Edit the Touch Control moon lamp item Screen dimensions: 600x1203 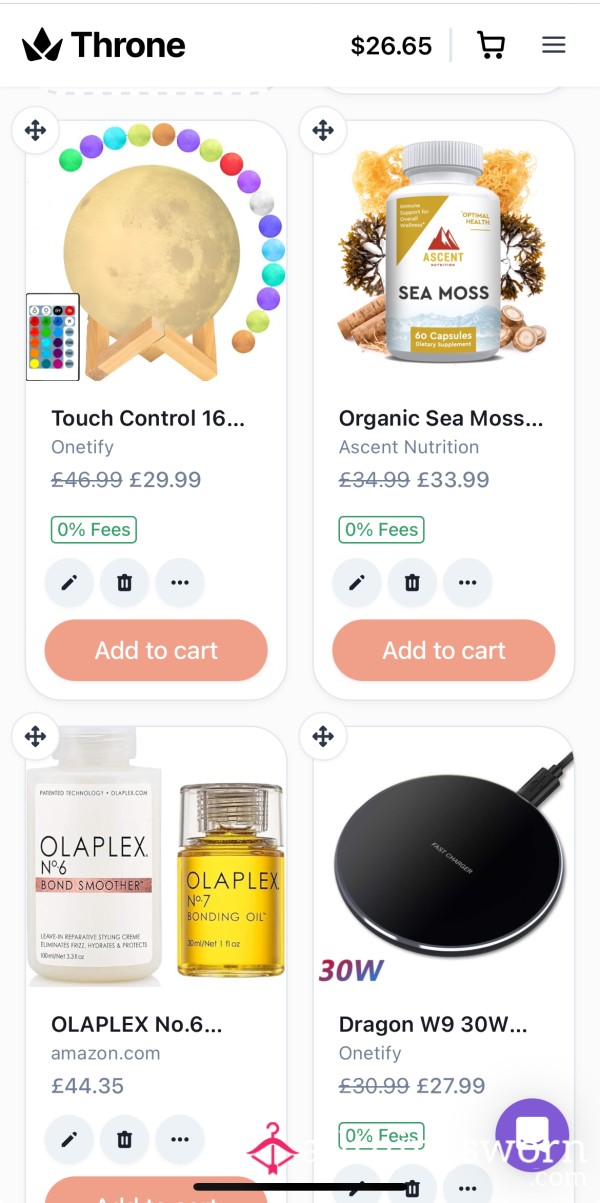pos(69,582)
